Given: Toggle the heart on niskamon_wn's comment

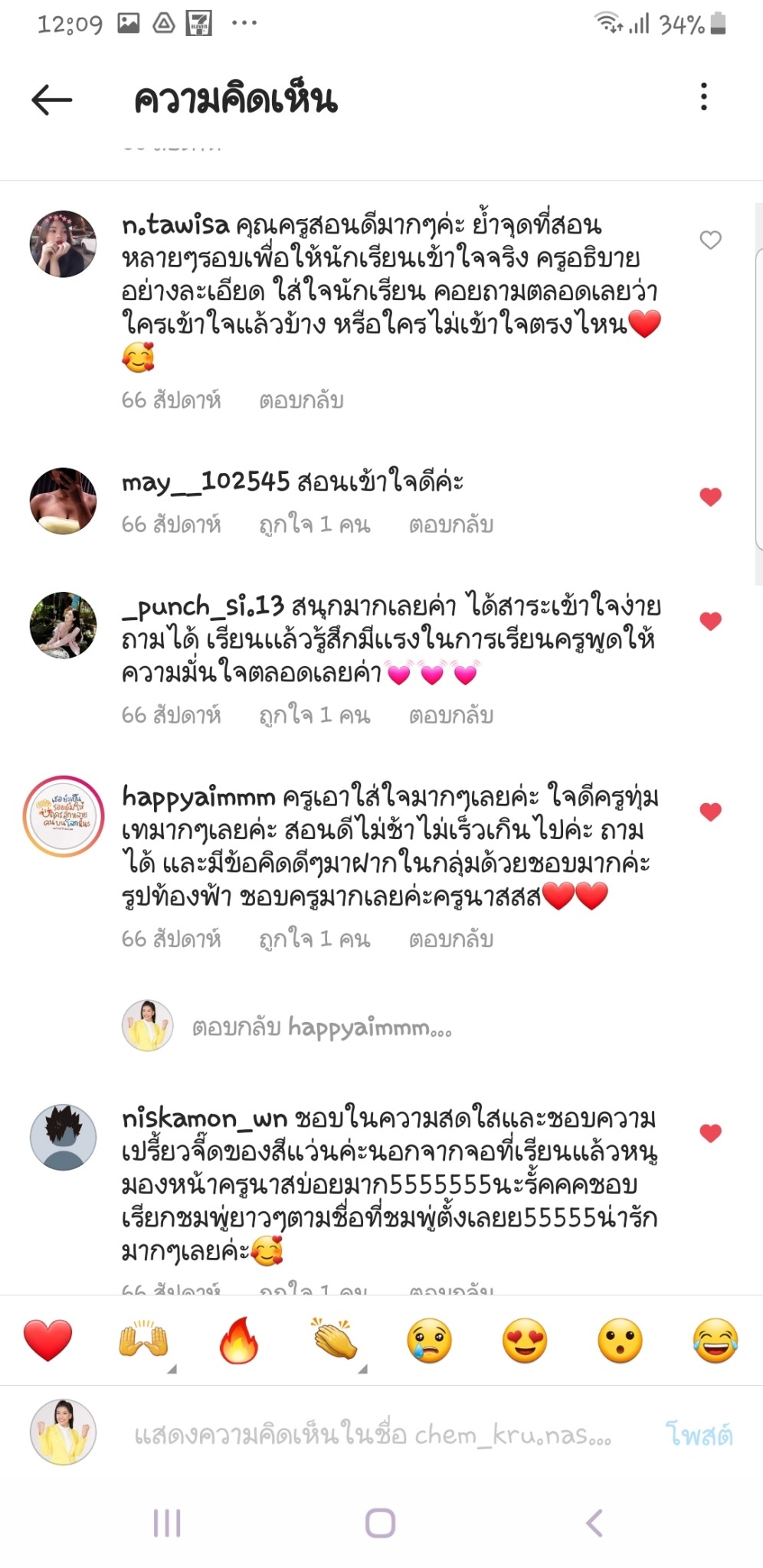Looking at the screenshot, I should coord(710,1133).
